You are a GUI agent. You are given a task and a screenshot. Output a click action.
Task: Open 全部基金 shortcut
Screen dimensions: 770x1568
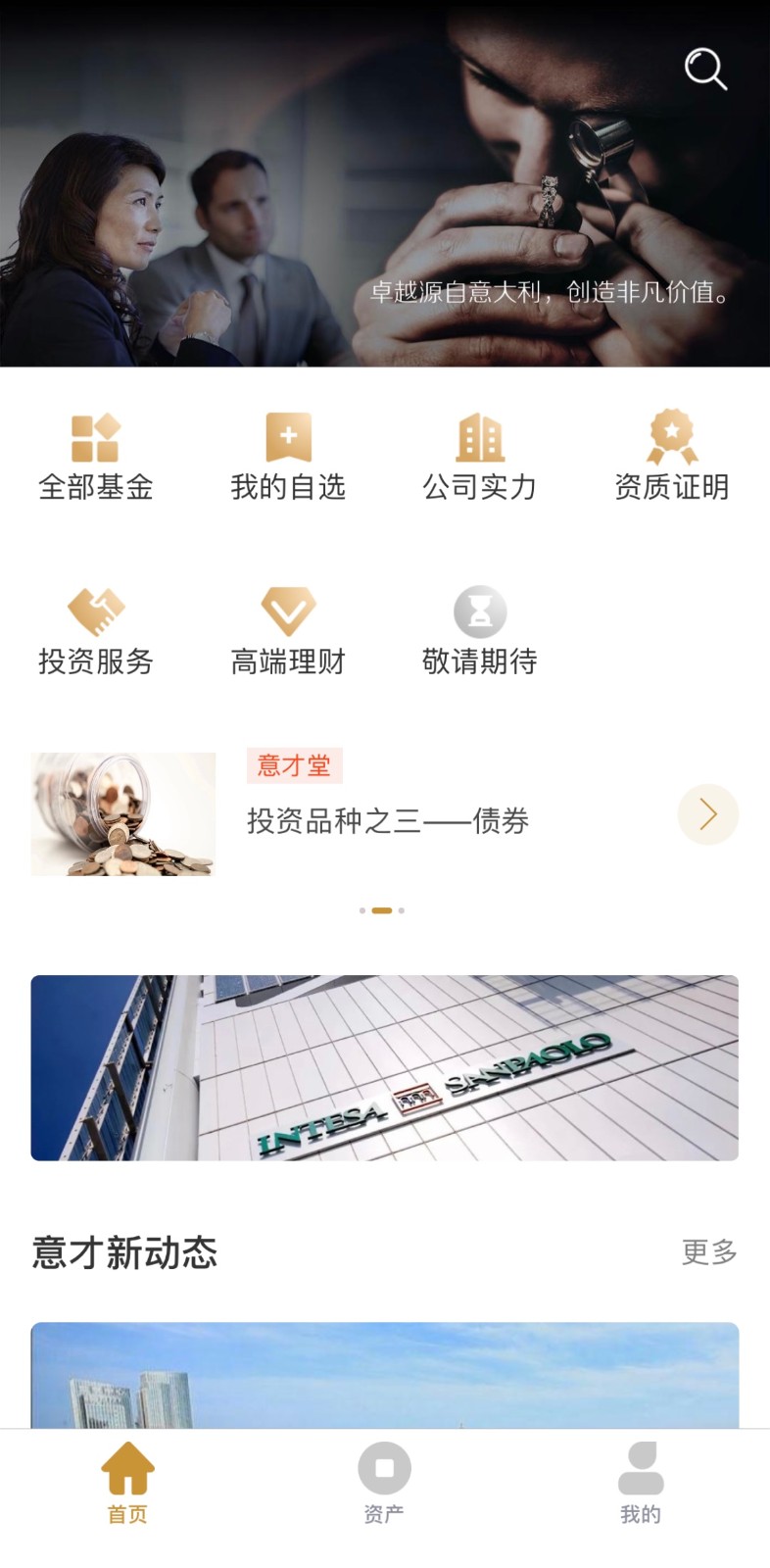pyautogui.click(x=95, y=458)
